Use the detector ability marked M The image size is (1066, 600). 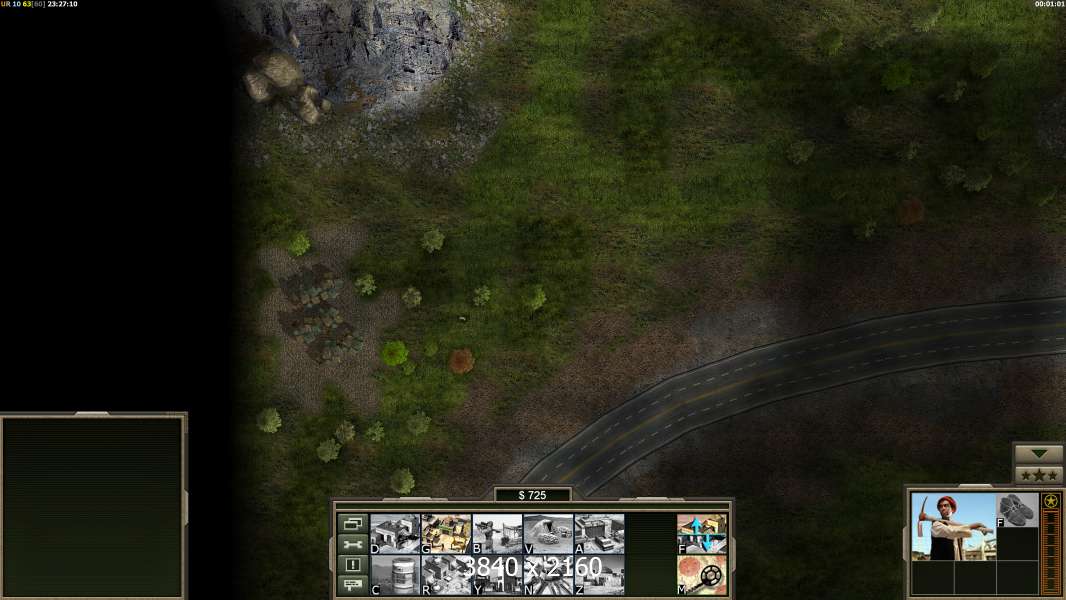tap(702, 575)
